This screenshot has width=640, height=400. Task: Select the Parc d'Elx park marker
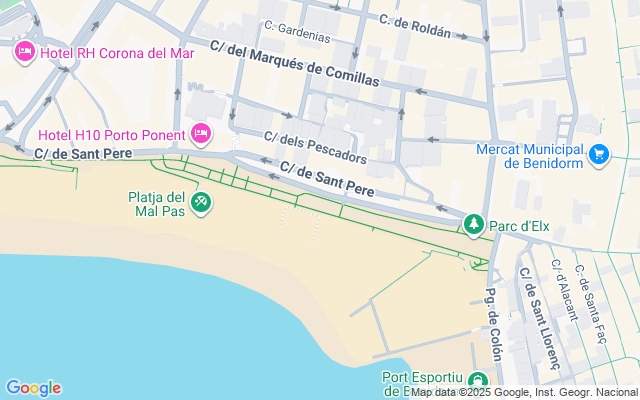473,225
